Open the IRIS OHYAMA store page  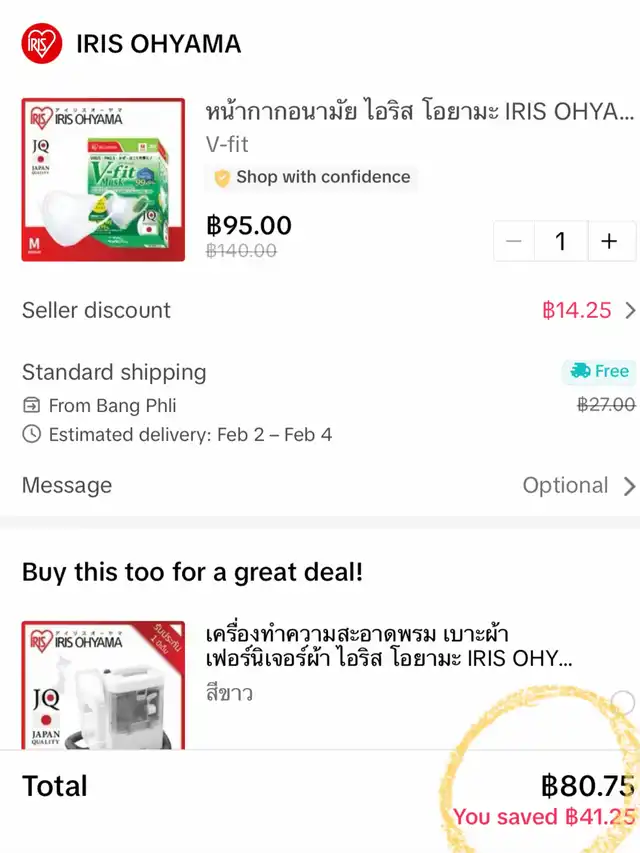click(x=158, y=44)
